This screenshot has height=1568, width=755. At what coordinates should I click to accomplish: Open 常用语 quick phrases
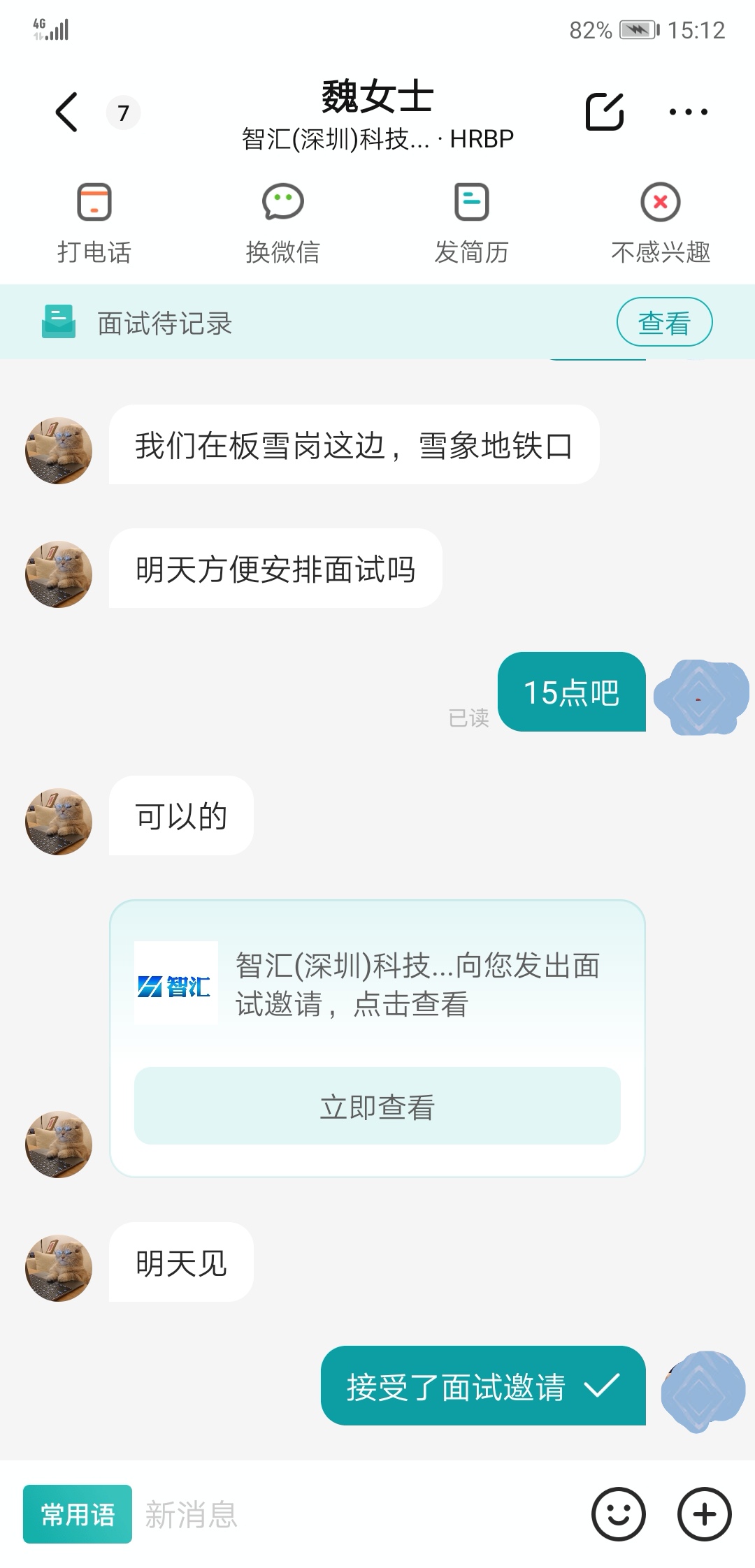78,1514
